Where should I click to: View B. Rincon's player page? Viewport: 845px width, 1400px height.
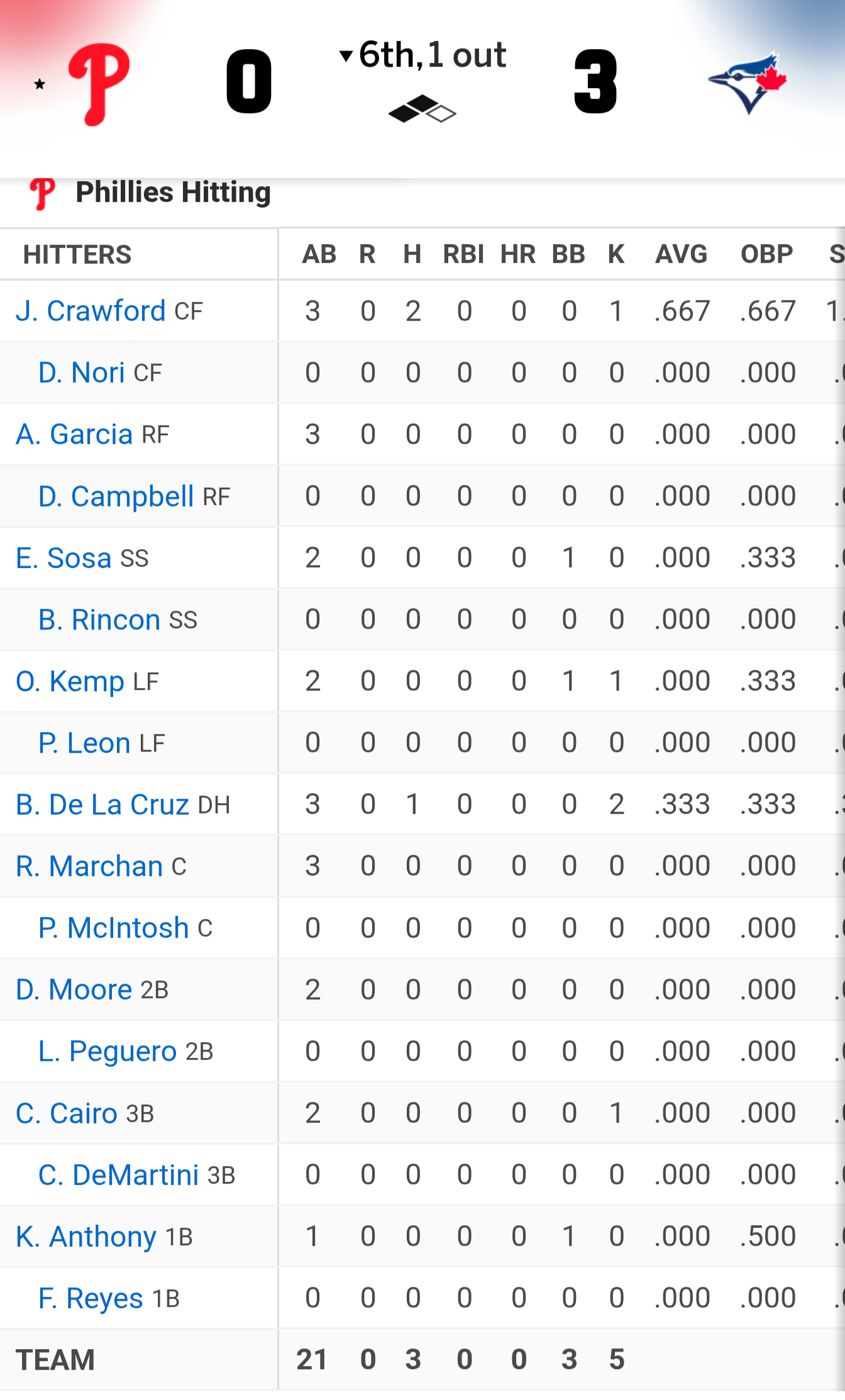click(99, 619)
